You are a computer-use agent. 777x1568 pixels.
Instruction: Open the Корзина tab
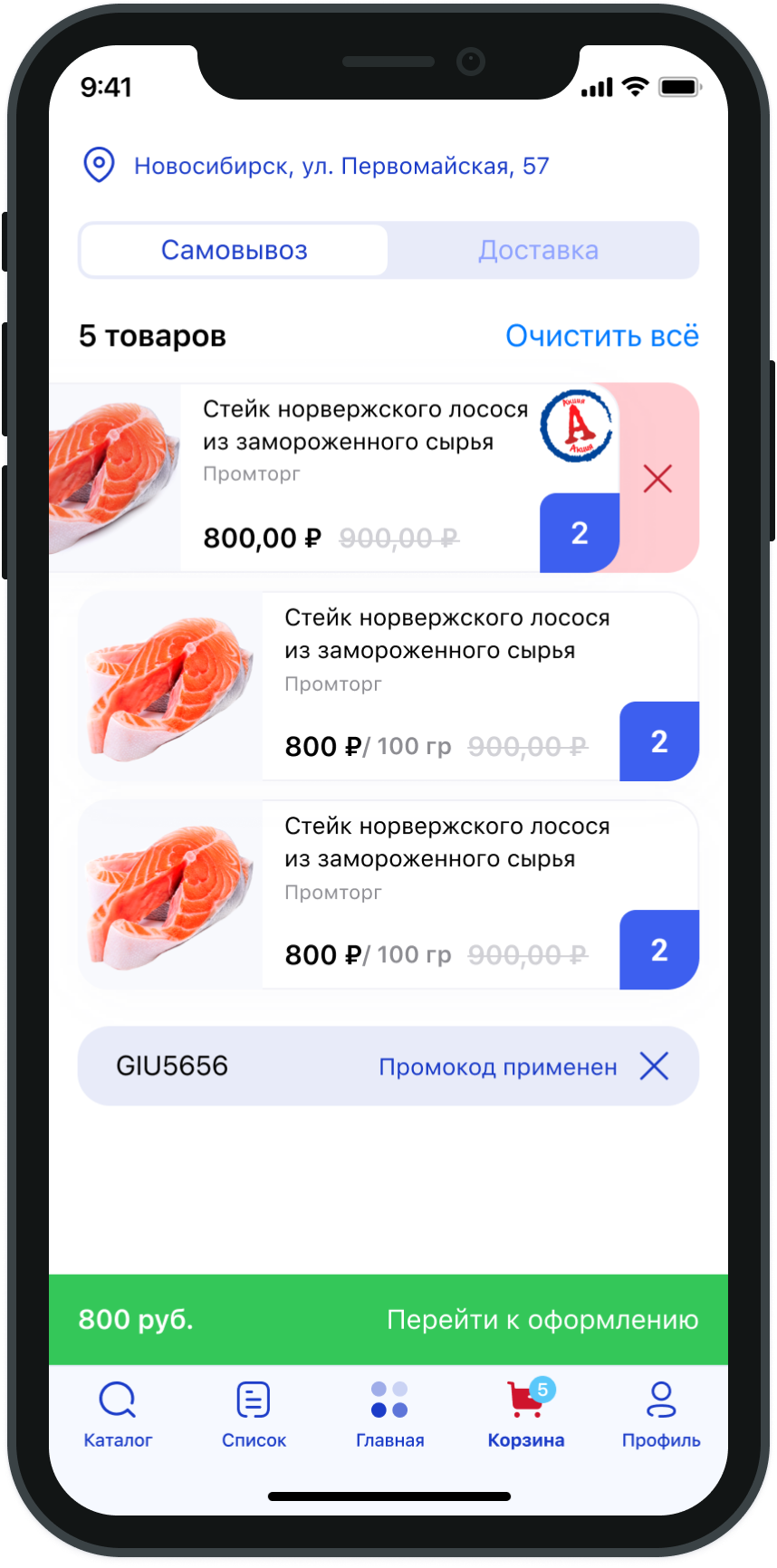525,1414
